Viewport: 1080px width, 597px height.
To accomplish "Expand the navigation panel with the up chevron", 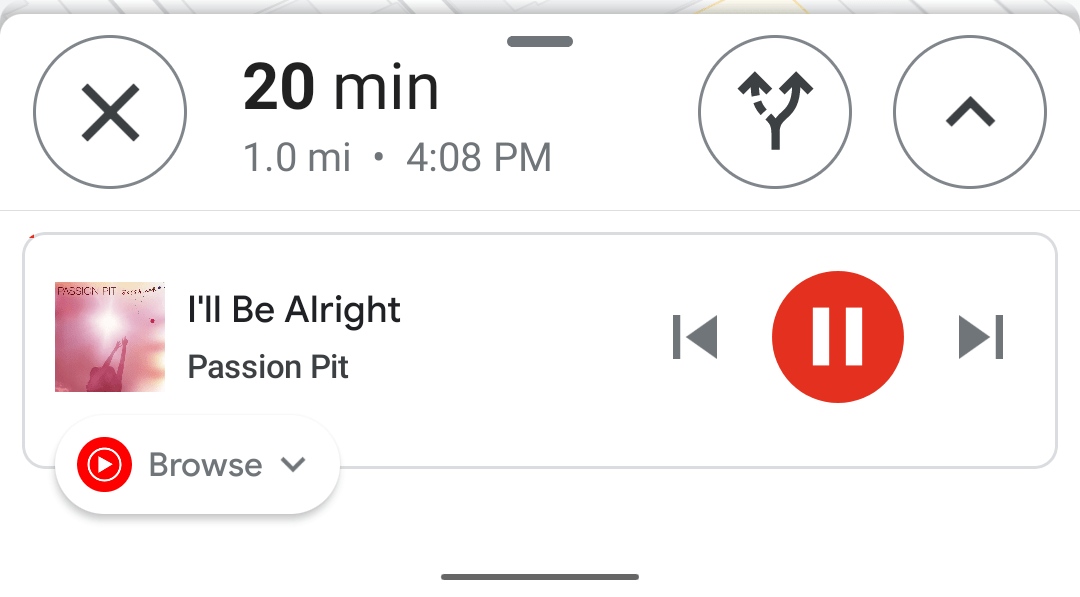I will [969, 111].
